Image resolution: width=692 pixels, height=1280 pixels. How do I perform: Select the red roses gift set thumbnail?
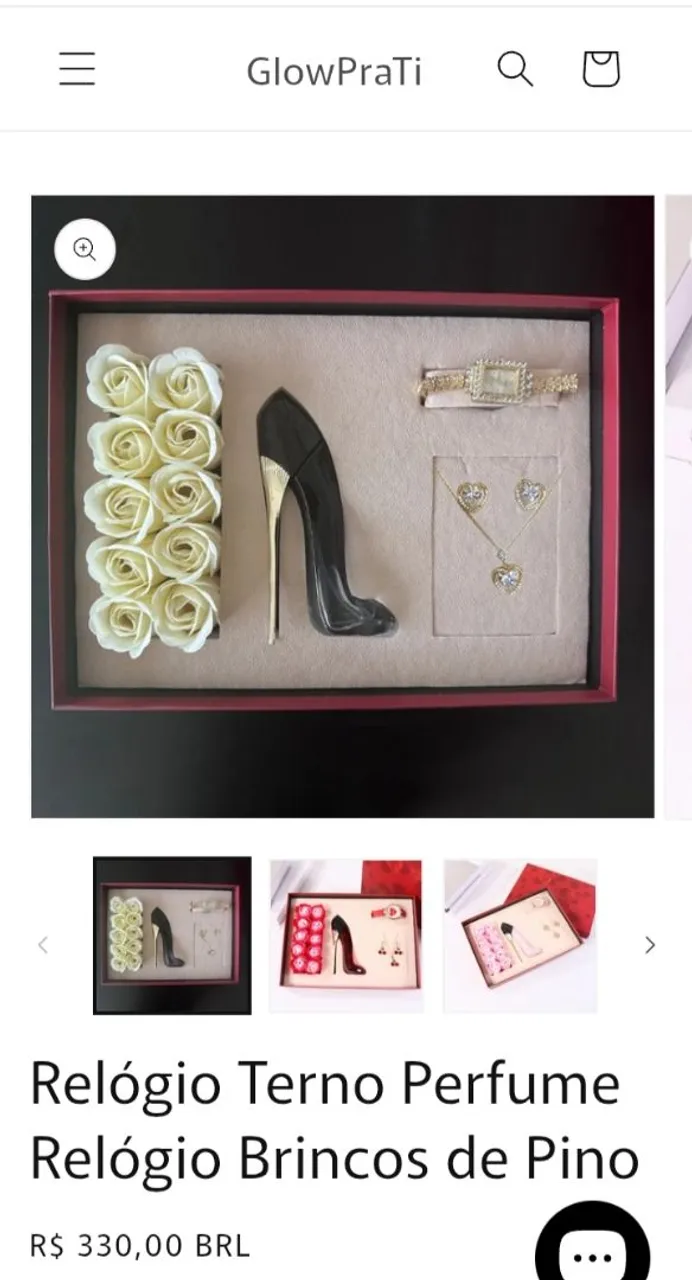point(346,935)
